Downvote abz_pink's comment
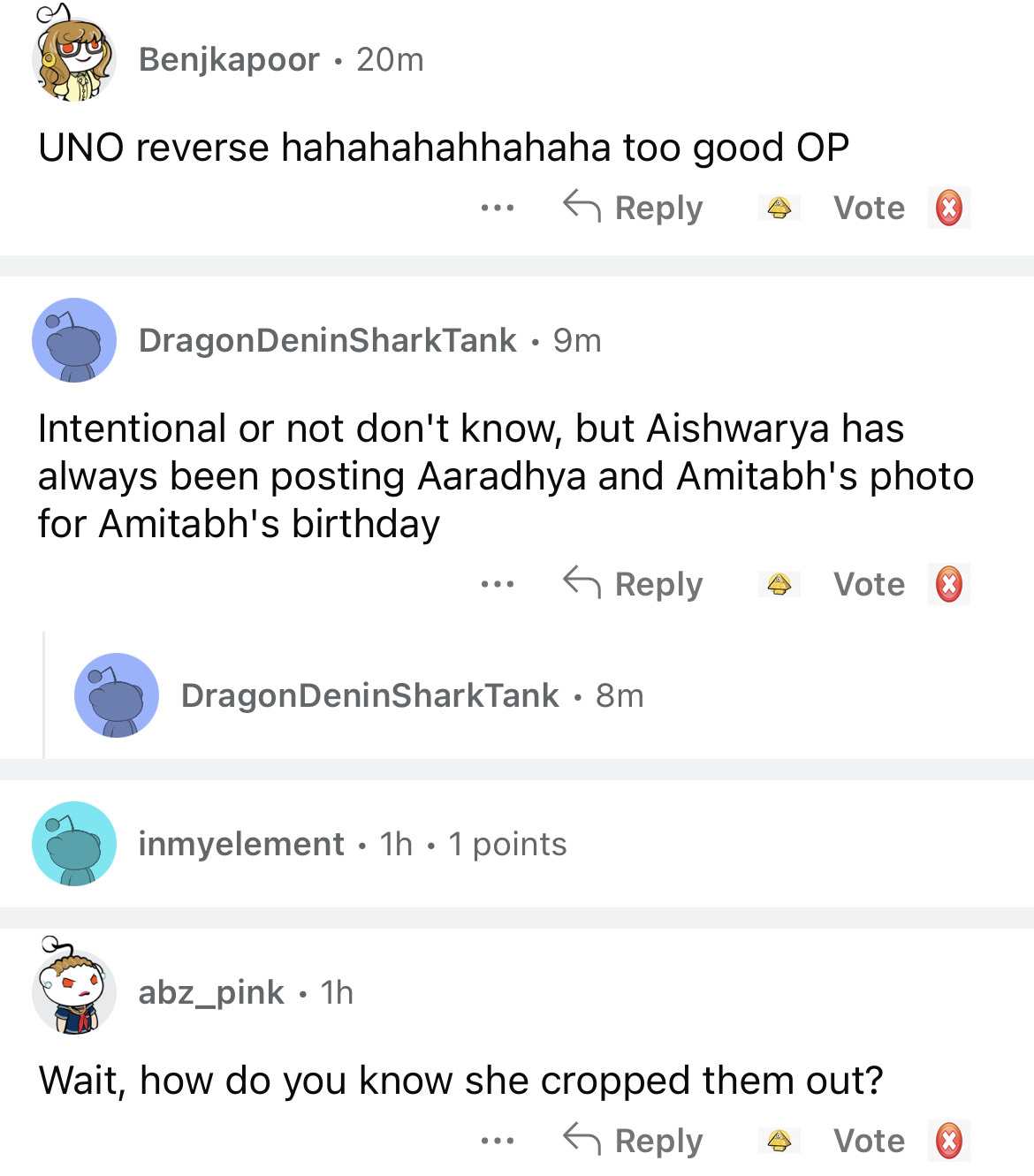 pyautogui.click(x=948, y=1141)
